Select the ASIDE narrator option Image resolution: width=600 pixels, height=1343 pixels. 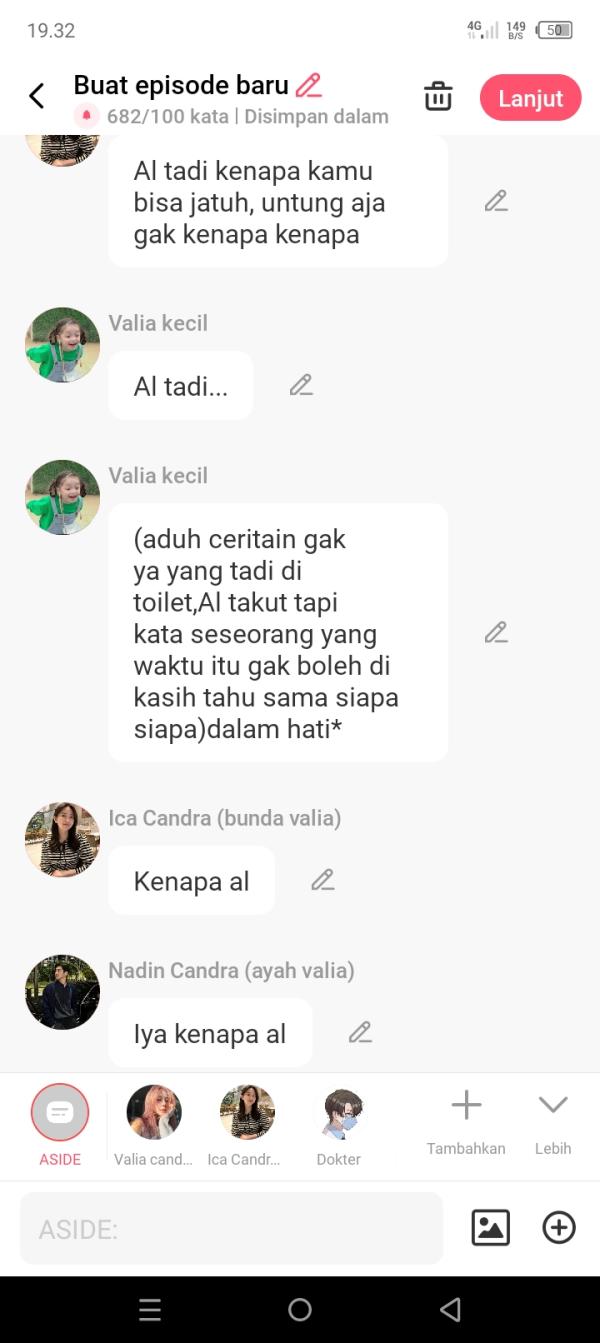60,1112
